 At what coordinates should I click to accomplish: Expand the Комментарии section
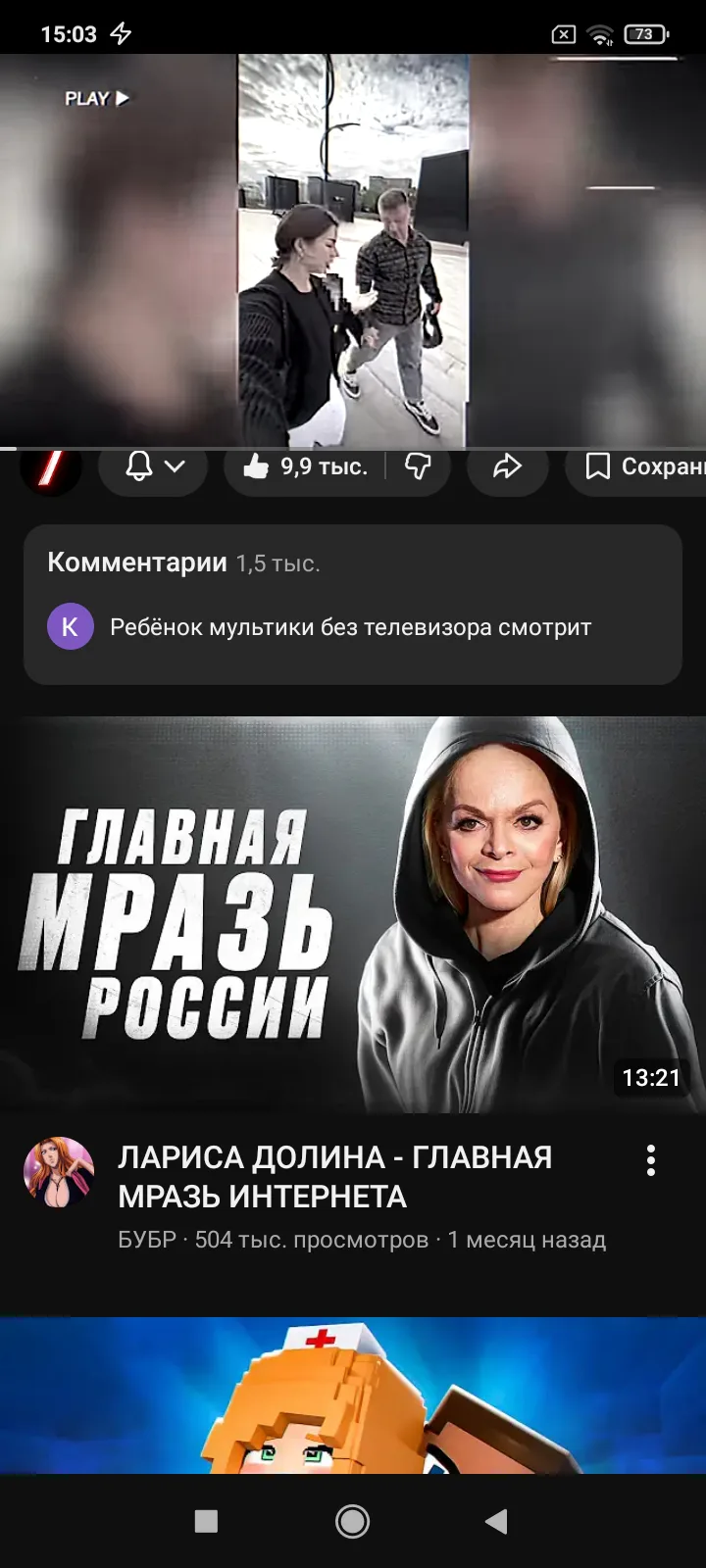353,604
